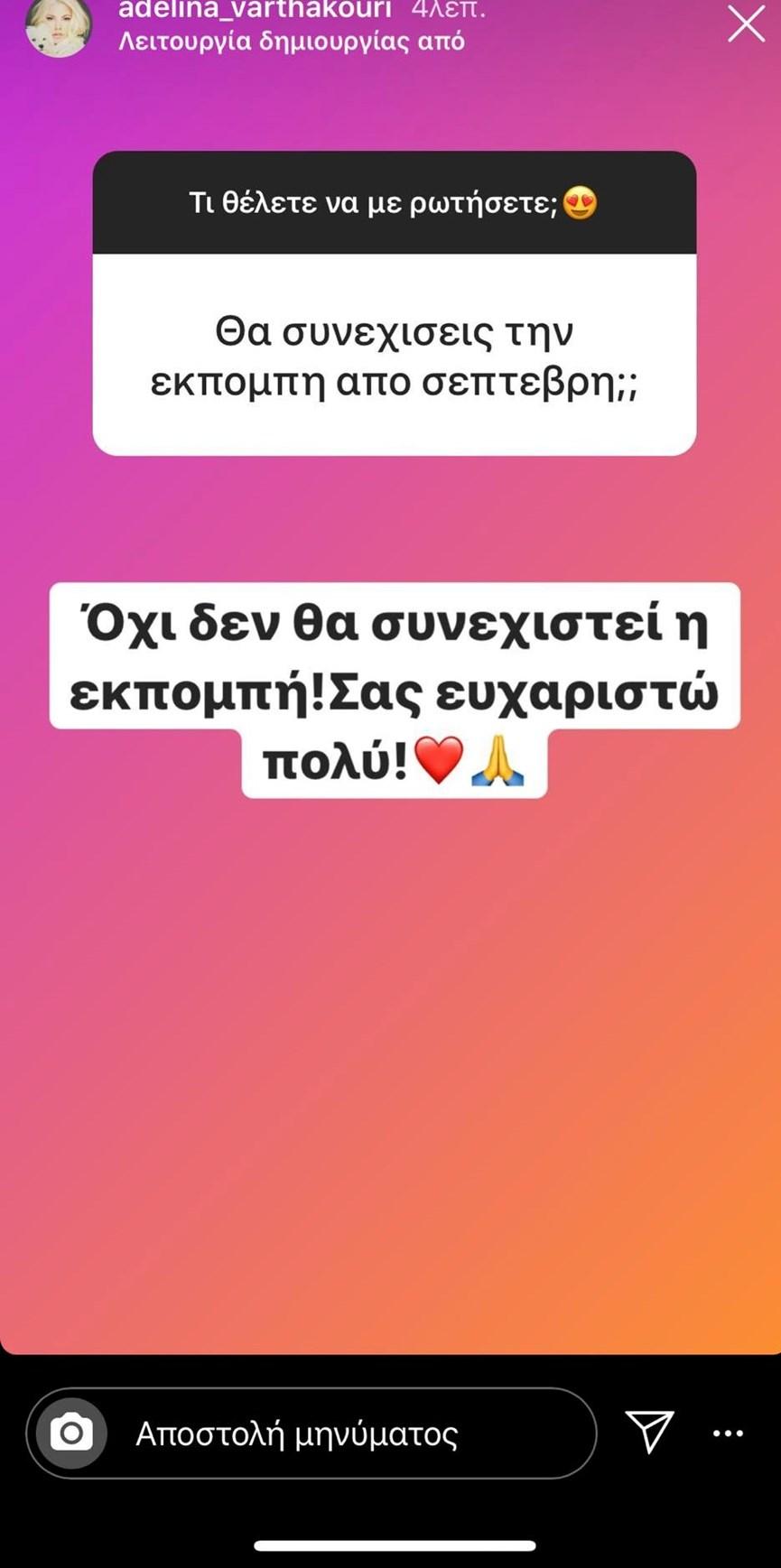
Task: Tap the '4λεπ.' timestamp label
Action: tap(451, 11)
